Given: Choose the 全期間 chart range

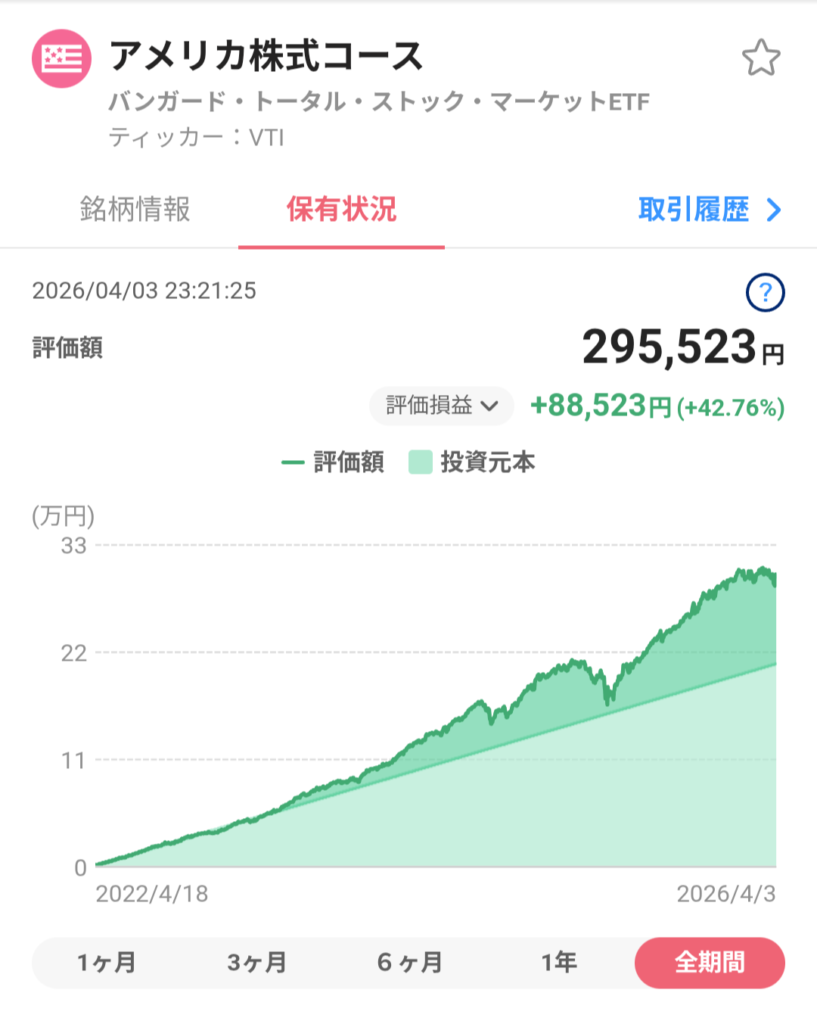Looking at the screenshot, I should point(709,963).
